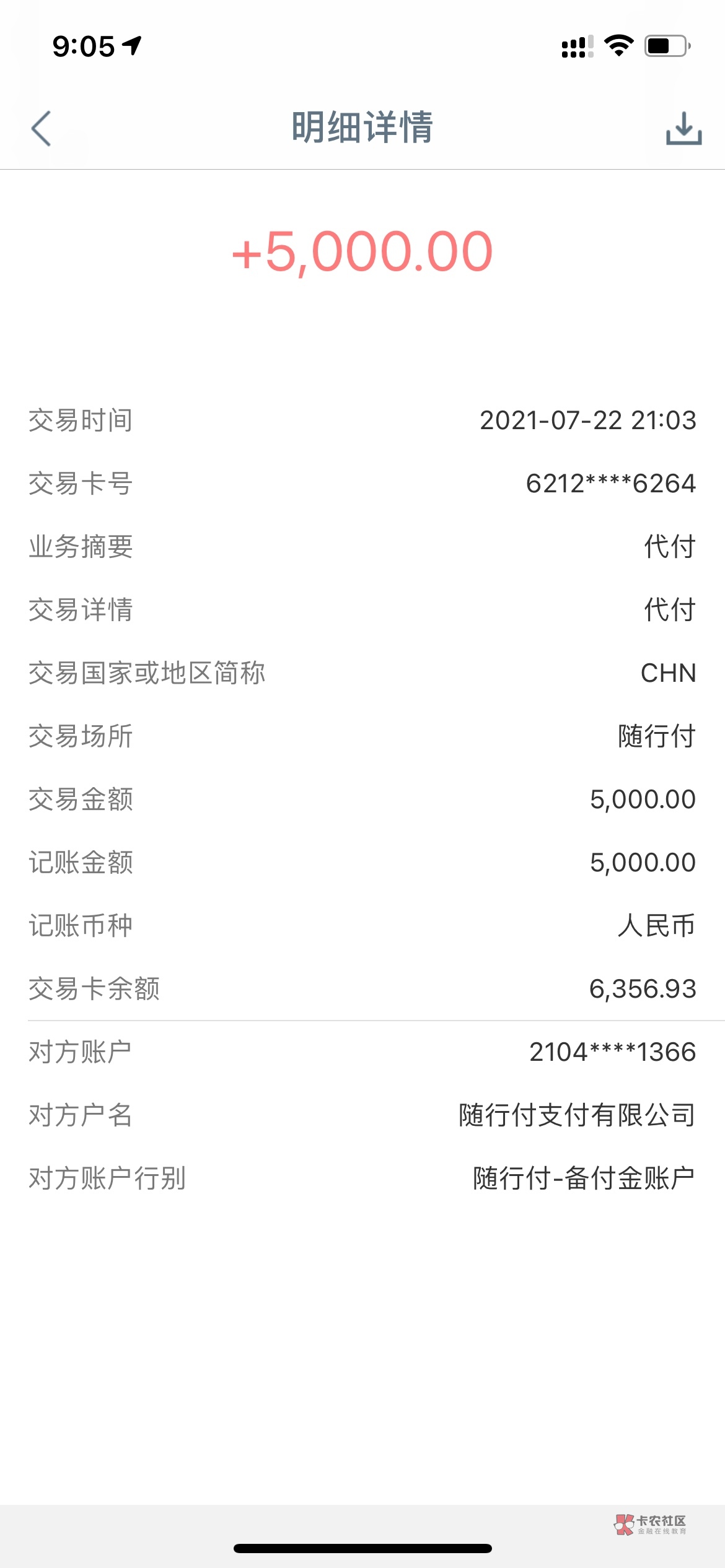Download the transaction detail receipt
The height and width of the screenshot is (1568, 725).
683,128
